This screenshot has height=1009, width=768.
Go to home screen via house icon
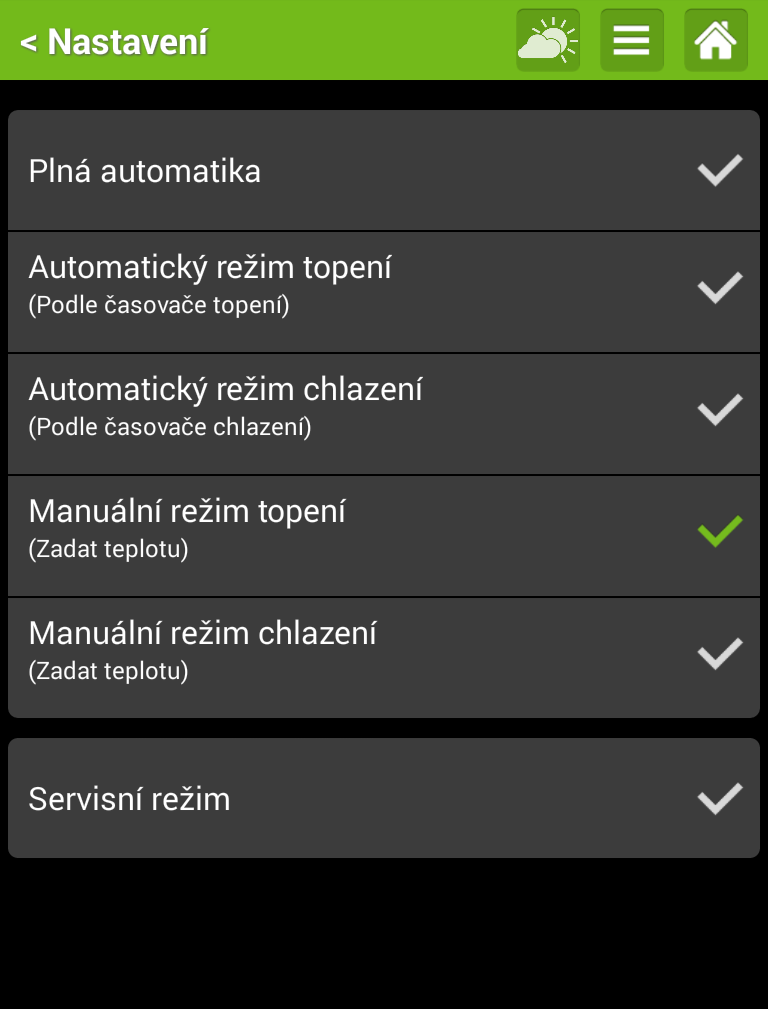click(x=715, y=40)
